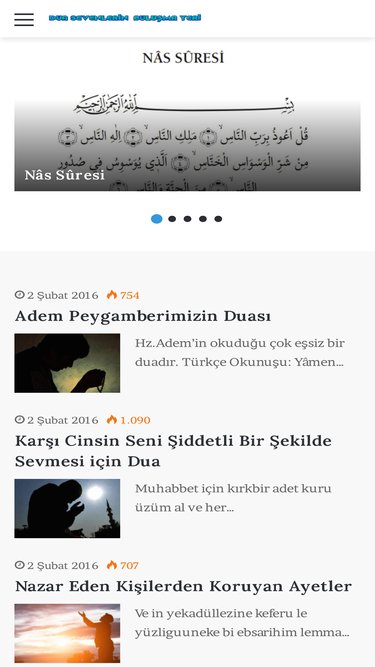
Task: Read Nazar Eden Kişilerden Koruyan Ayetler
Action: [184, 587]
